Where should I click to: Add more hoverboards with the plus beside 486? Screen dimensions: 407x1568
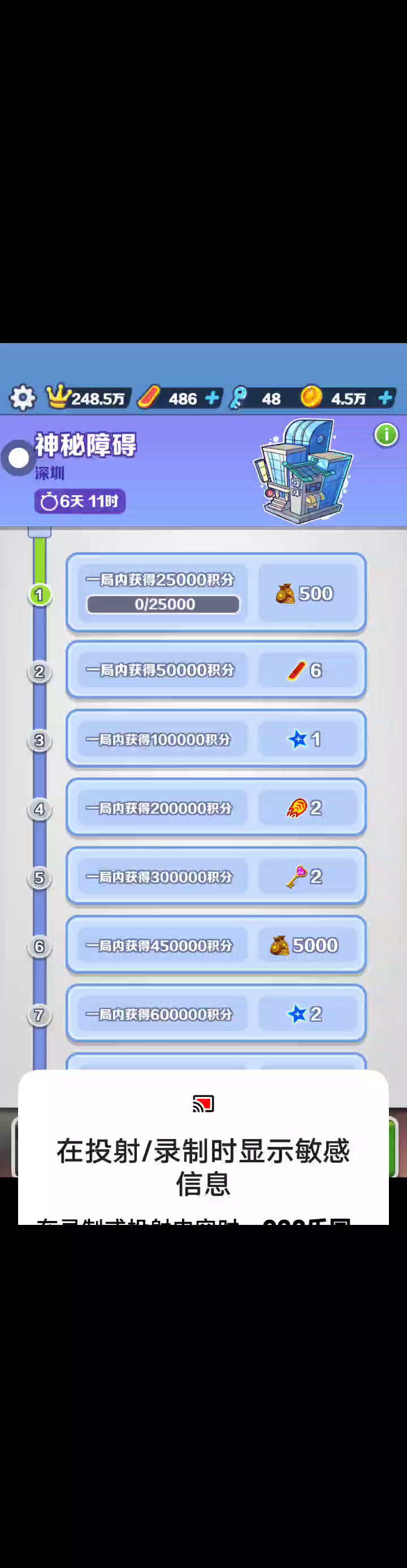point(212,398)
